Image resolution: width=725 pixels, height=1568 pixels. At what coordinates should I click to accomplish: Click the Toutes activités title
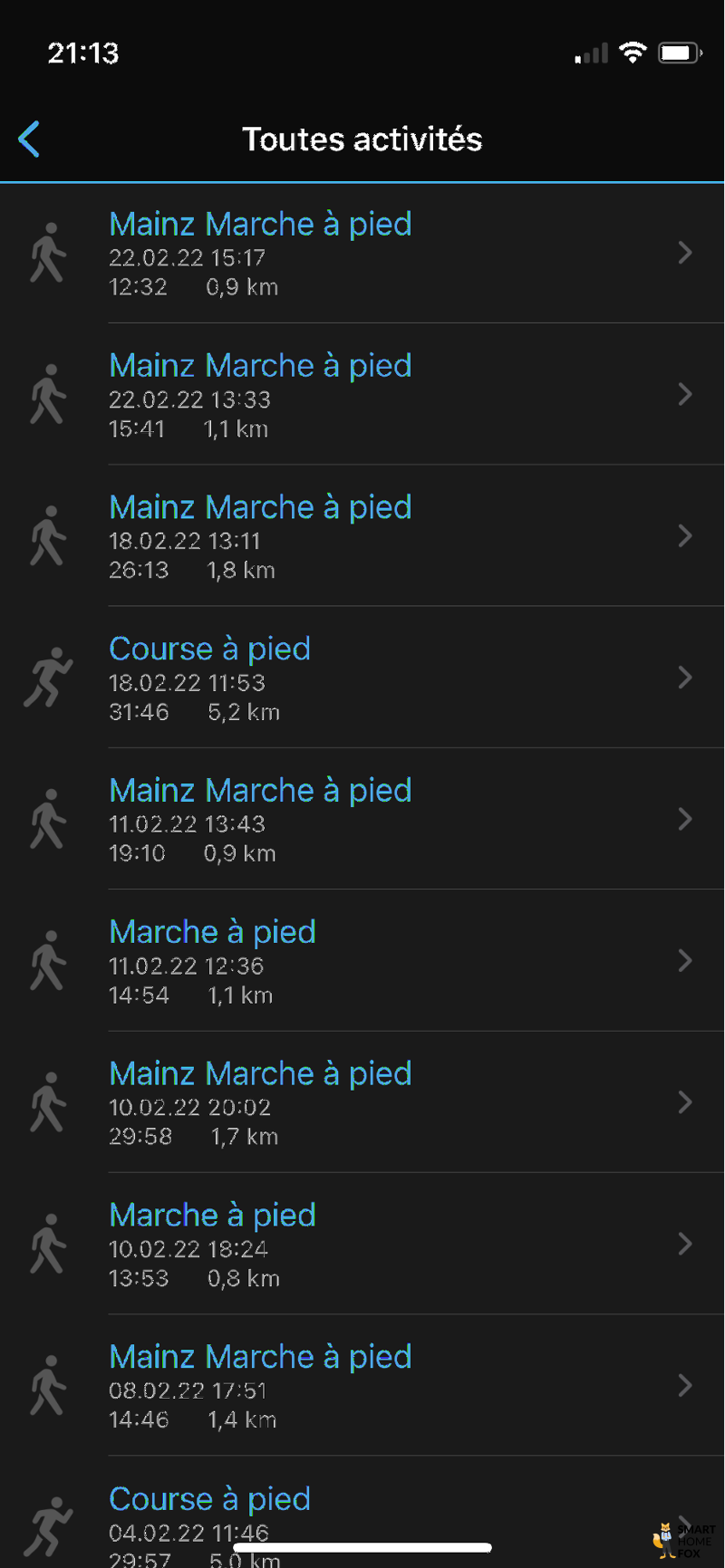click(x=362, y=139)
